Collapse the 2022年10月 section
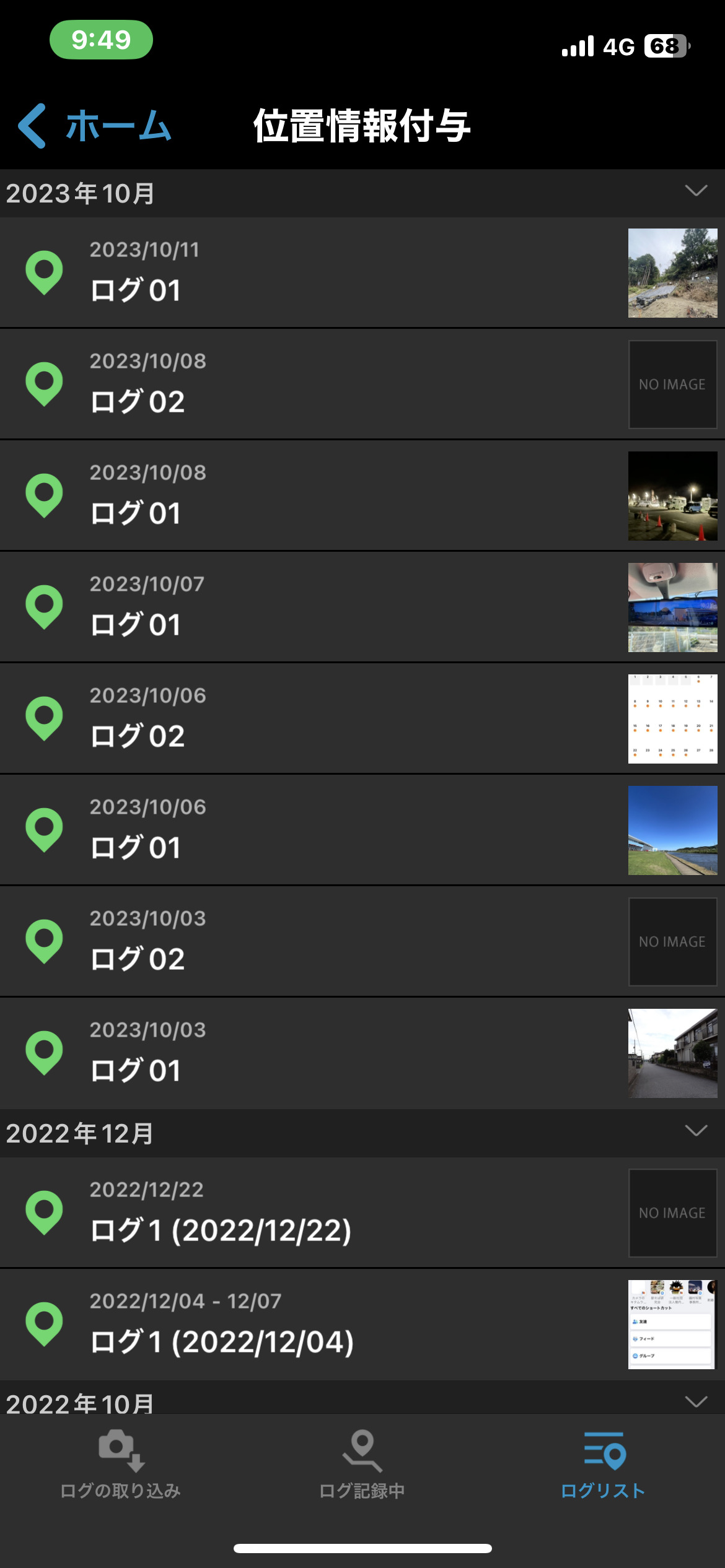Viewport: 725px width, 1568px height. tap(696, 1401)
